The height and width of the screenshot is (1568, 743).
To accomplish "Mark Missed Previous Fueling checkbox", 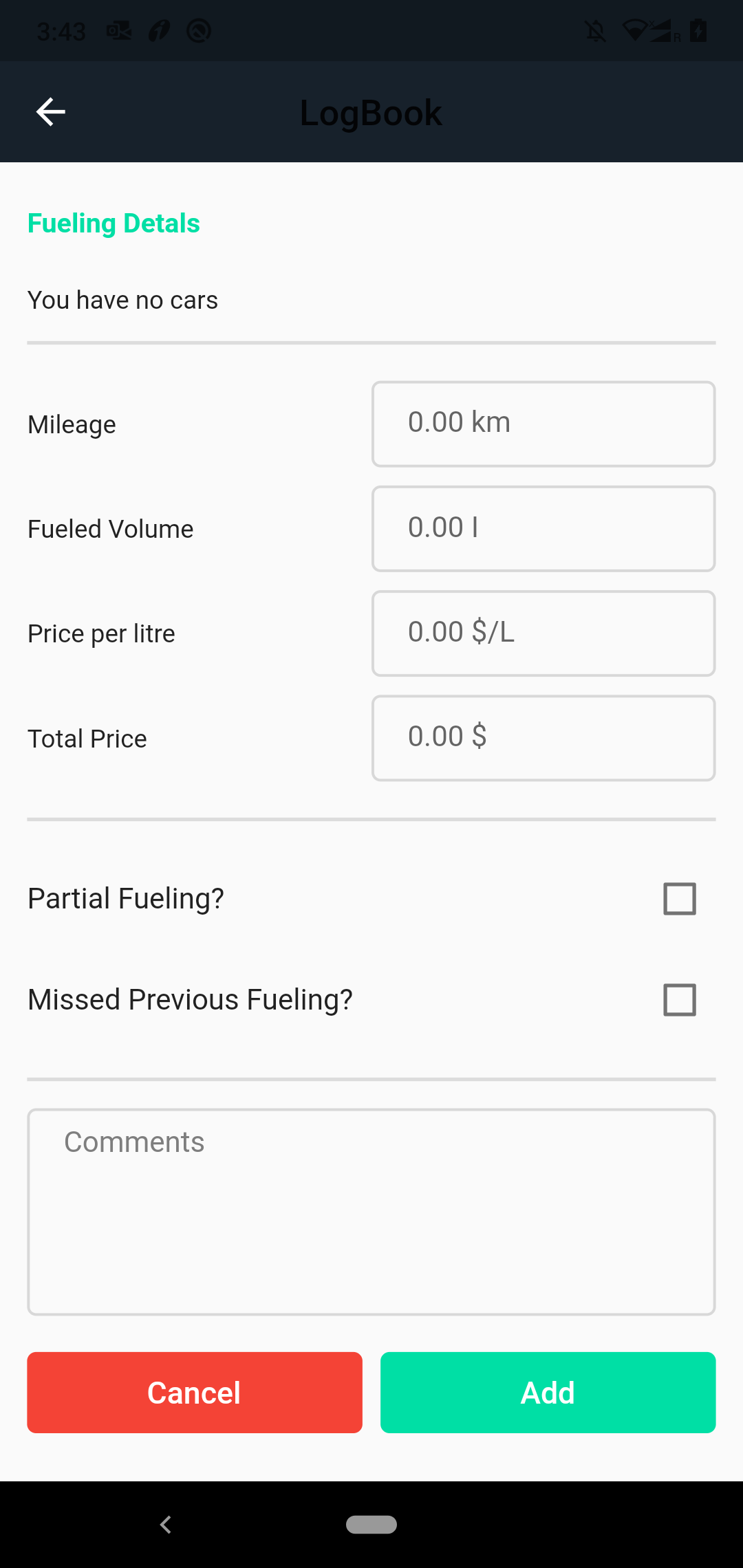I will [x=679, y=999].
